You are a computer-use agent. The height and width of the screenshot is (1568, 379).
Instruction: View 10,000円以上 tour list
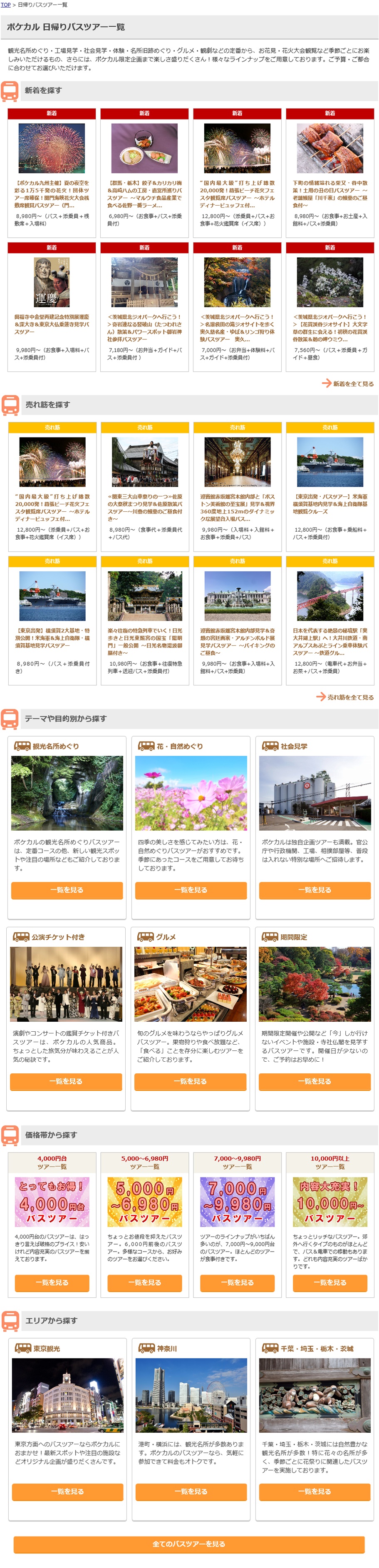click(330, 1282)
